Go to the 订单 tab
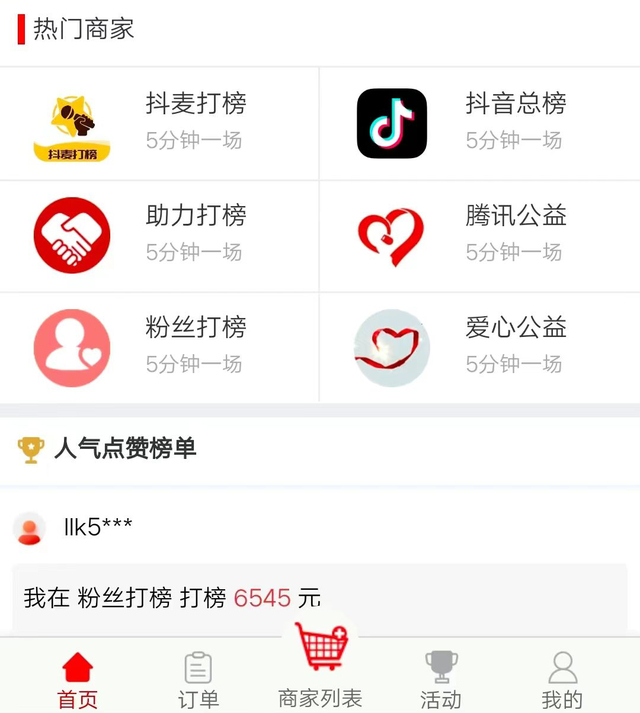Image resolution: width=640 pixels, height=713 pixels. tap(198, 680)
